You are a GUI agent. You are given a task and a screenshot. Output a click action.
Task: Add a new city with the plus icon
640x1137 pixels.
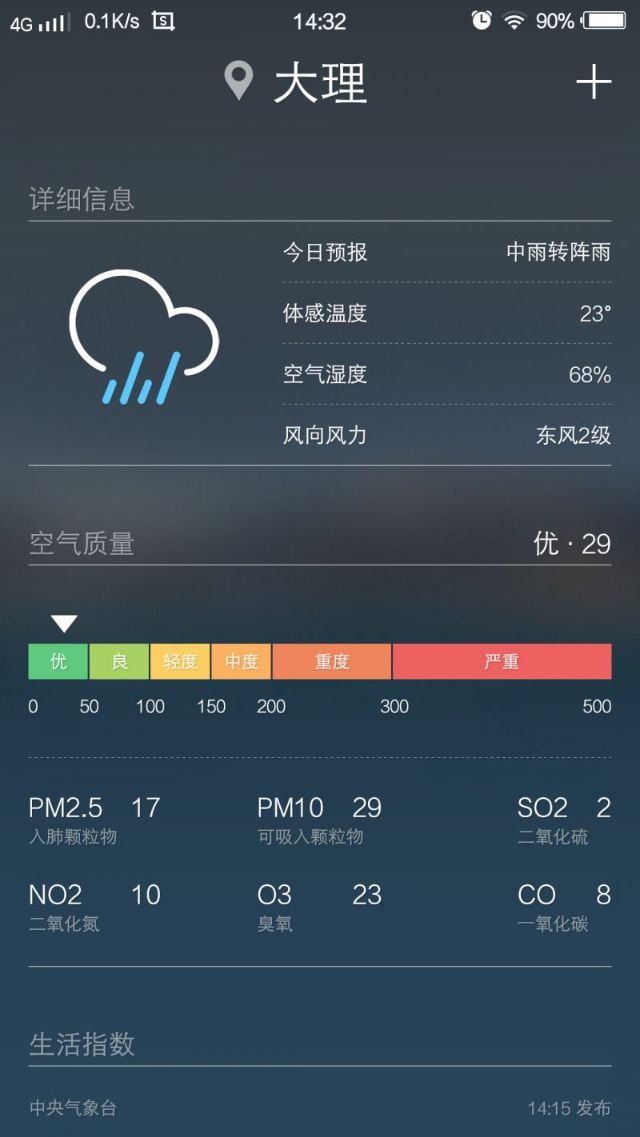tap(594, 82)
